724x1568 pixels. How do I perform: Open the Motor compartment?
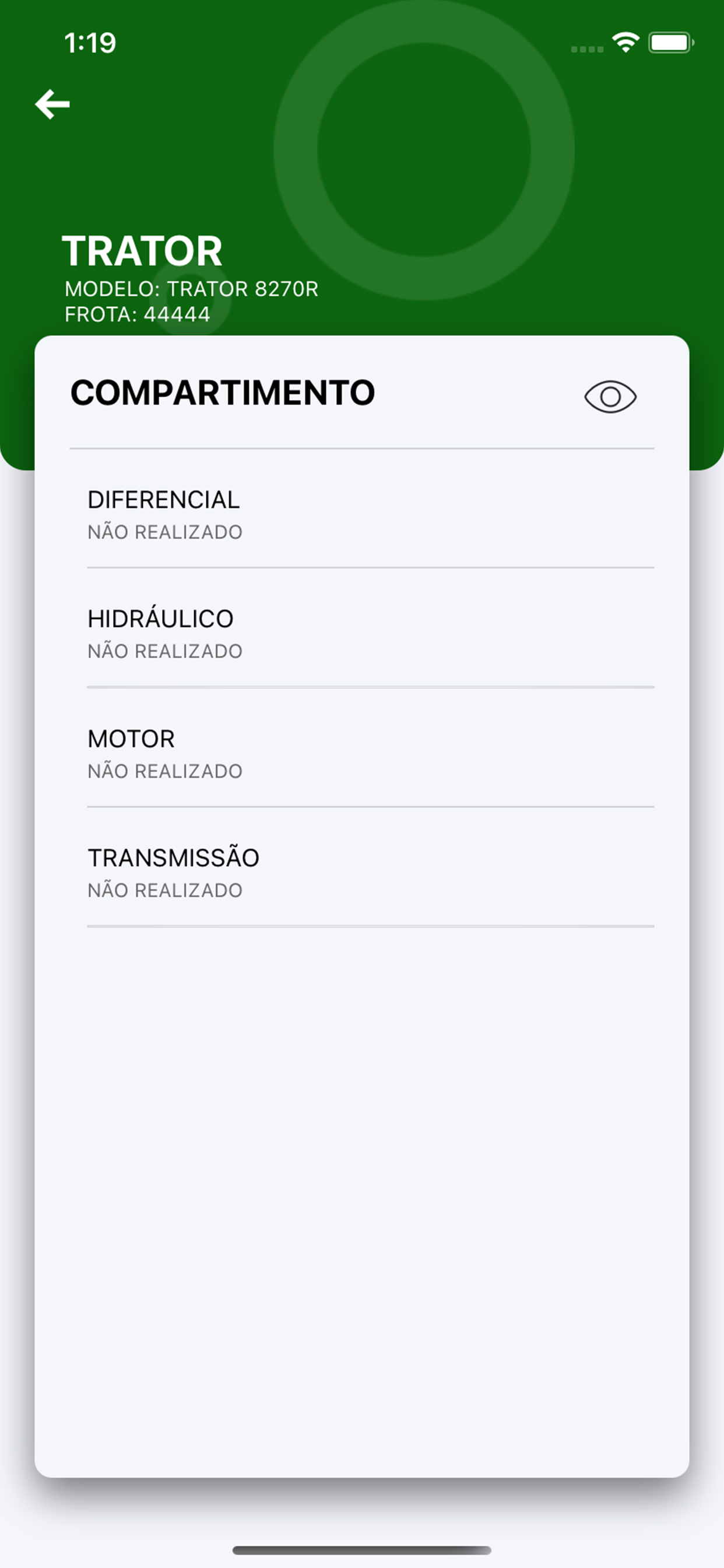371,748
